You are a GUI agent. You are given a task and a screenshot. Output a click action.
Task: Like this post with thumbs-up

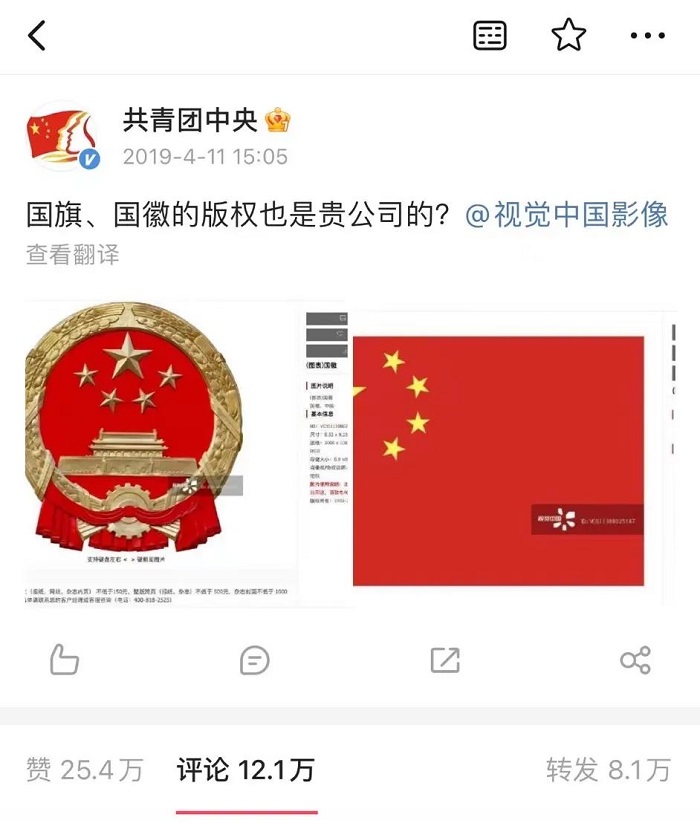coord(64,660)
